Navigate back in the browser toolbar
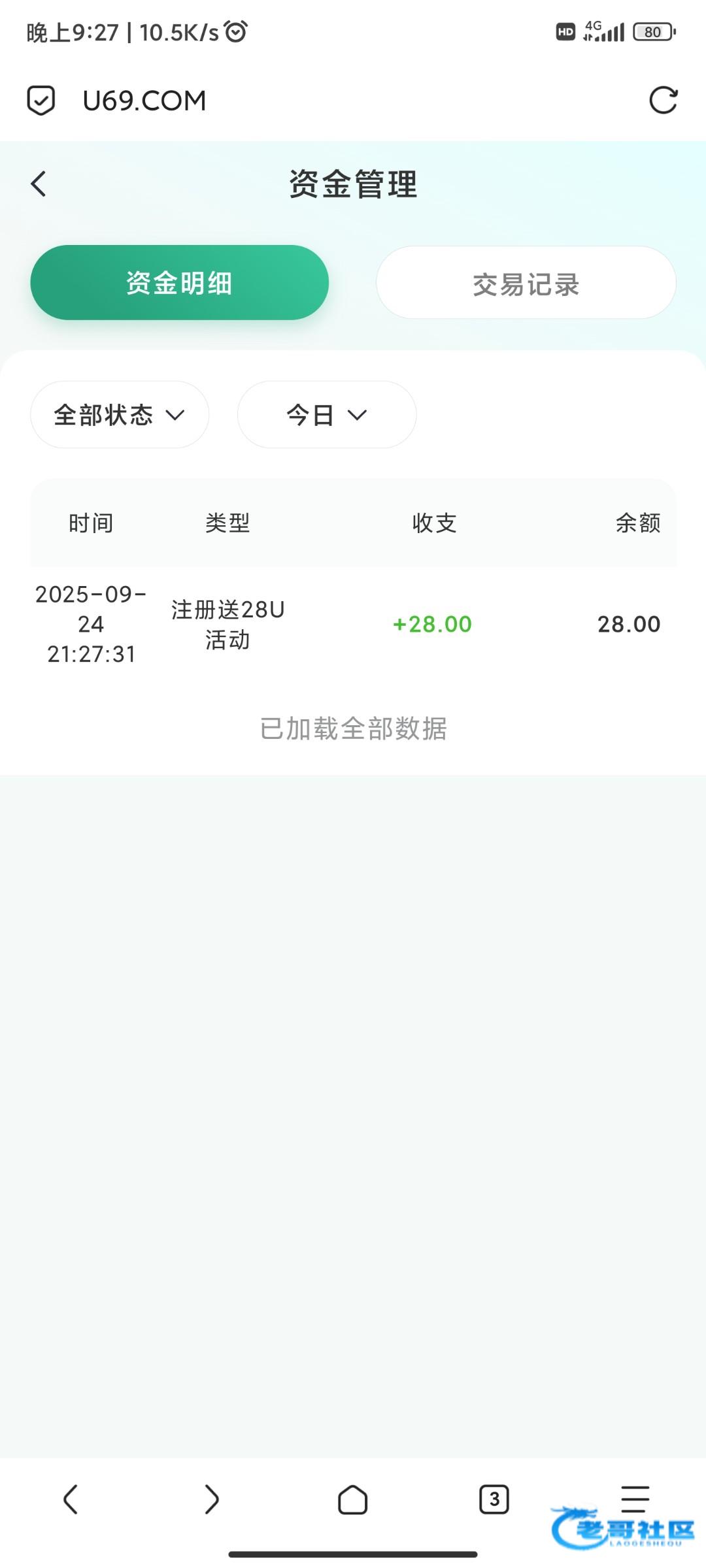 click(71, 1499)
